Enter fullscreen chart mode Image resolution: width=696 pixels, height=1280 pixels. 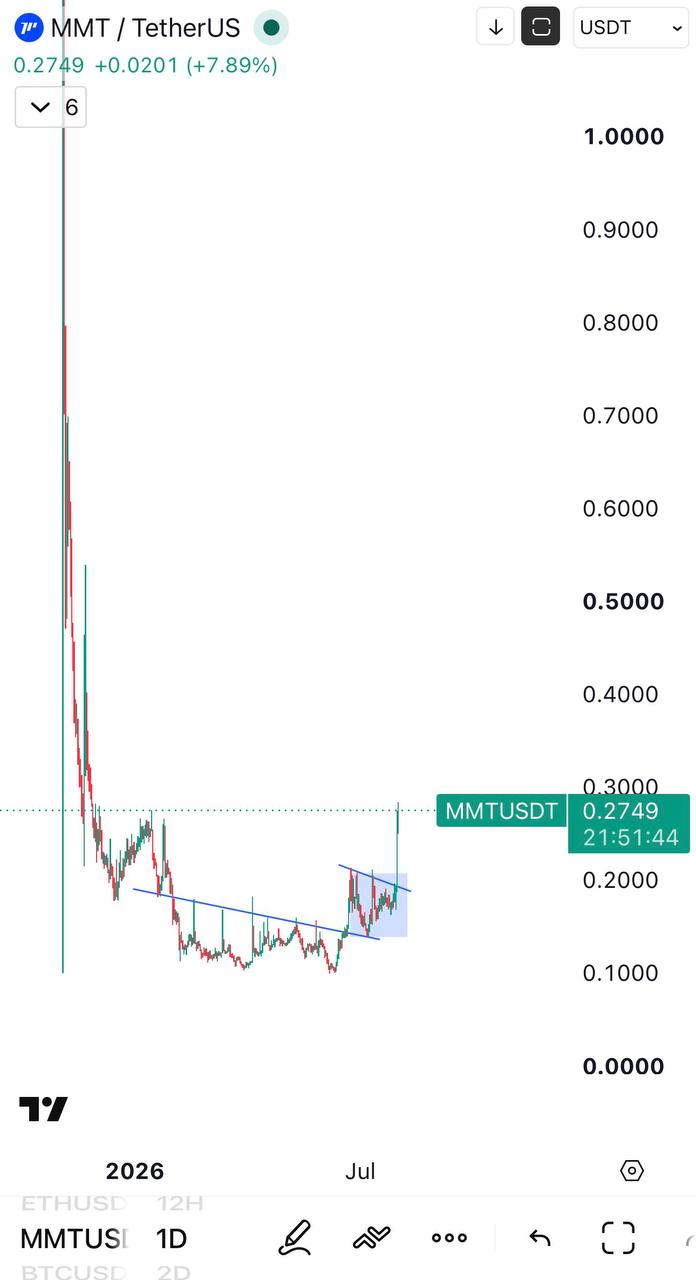click(618, 1238)
